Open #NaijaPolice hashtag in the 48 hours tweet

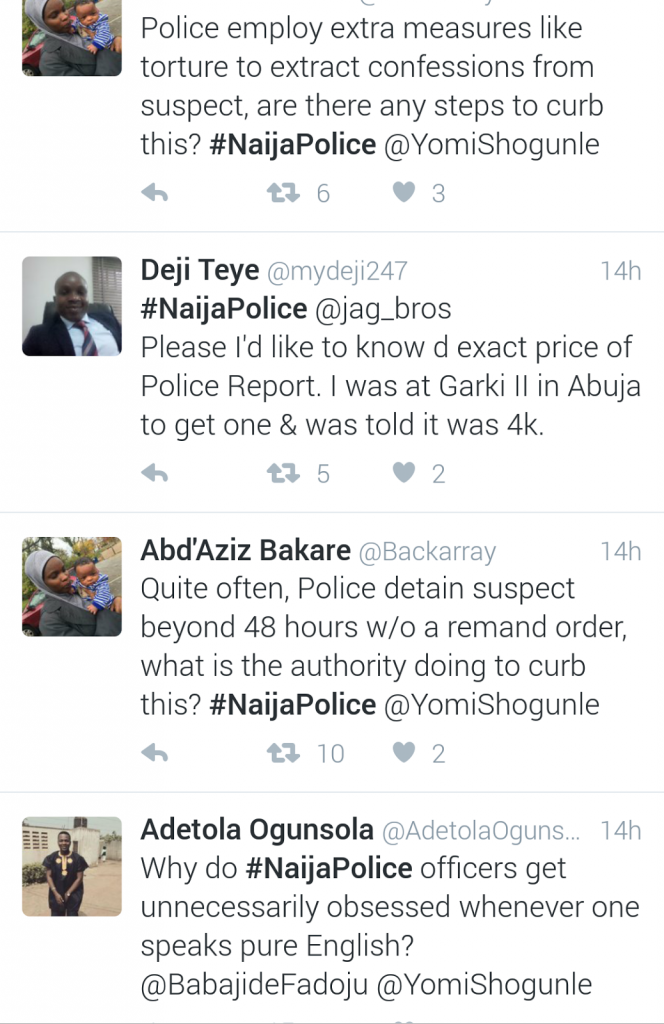tap(293, 704)
